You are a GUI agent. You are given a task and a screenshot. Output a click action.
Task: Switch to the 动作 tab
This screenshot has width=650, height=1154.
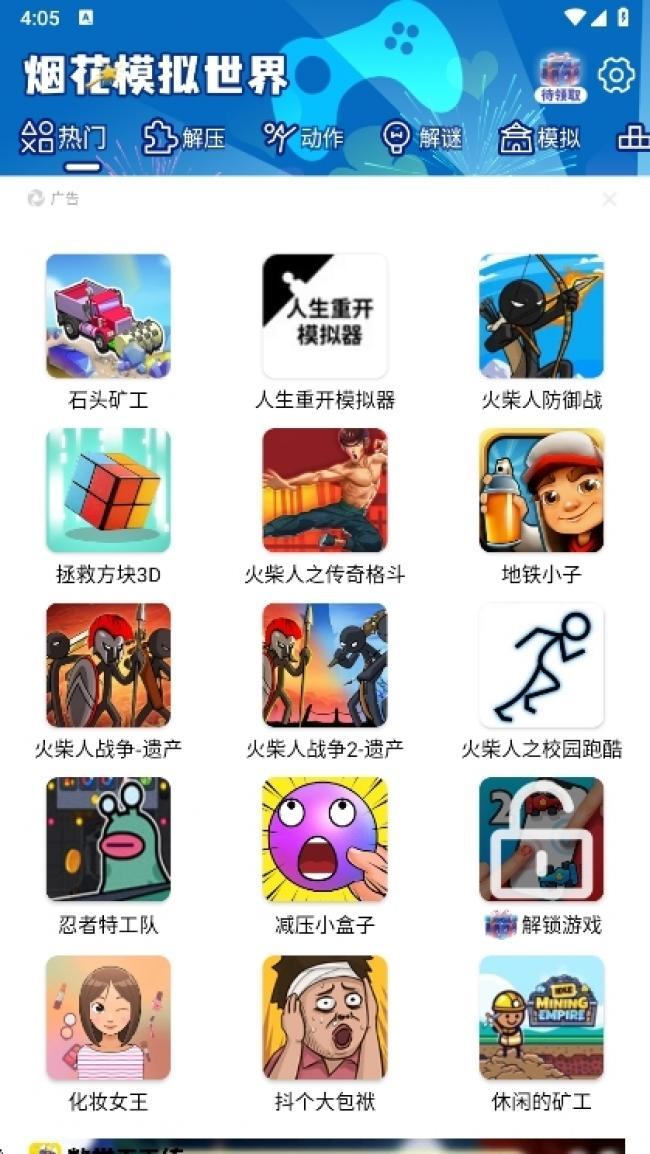(304, 138)
